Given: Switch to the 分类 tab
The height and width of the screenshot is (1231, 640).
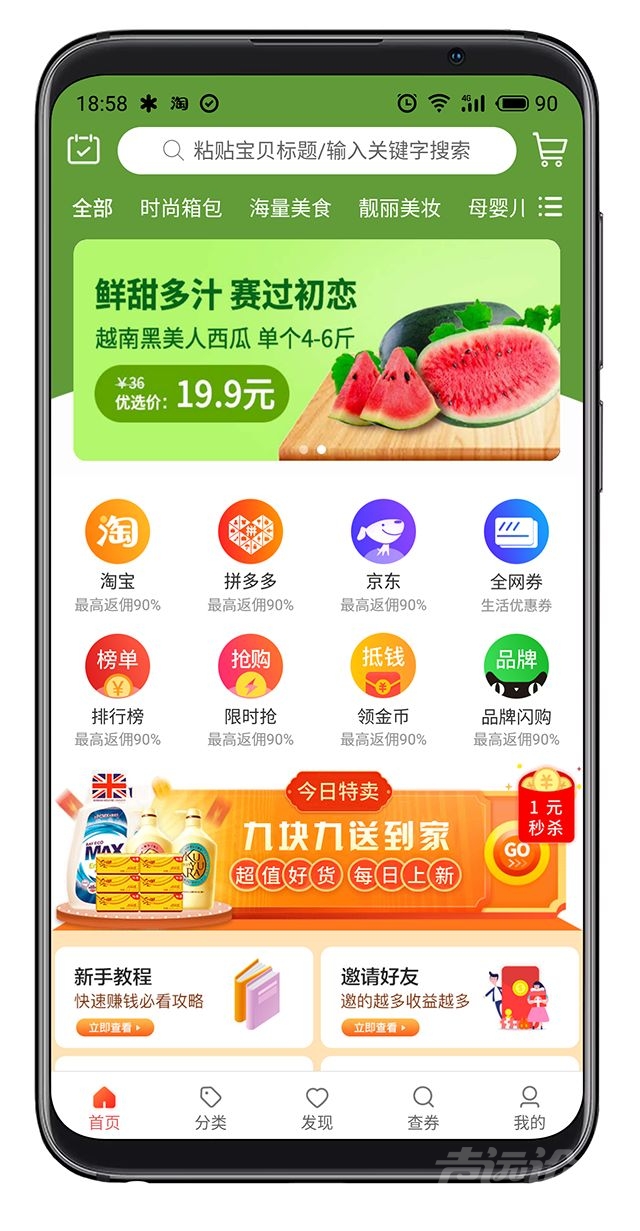Looking at the screenshot, I should pyautogui.click(x=210, y=1108).
